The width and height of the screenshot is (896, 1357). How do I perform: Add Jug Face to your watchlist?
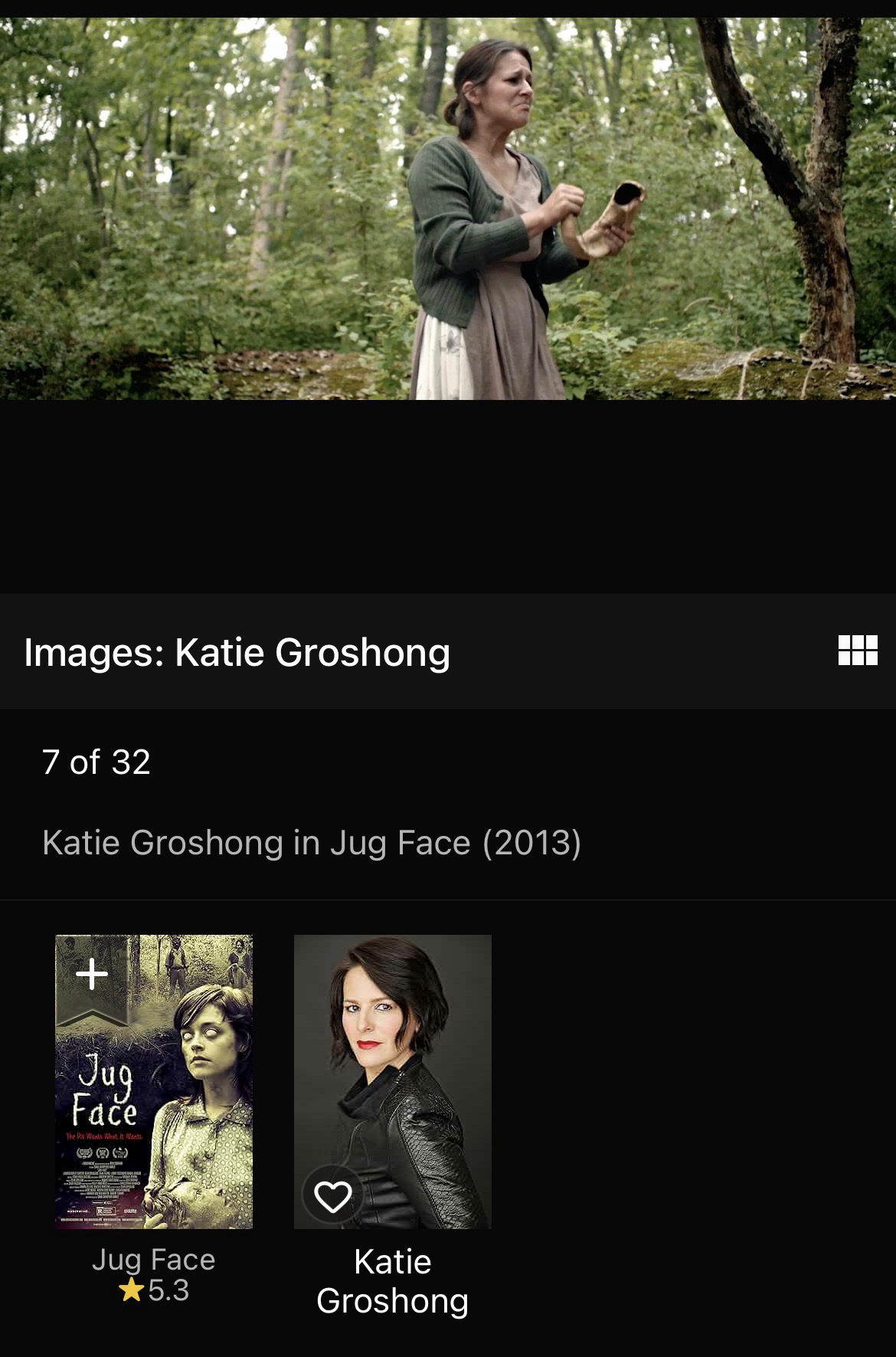(x=92, y=975)
